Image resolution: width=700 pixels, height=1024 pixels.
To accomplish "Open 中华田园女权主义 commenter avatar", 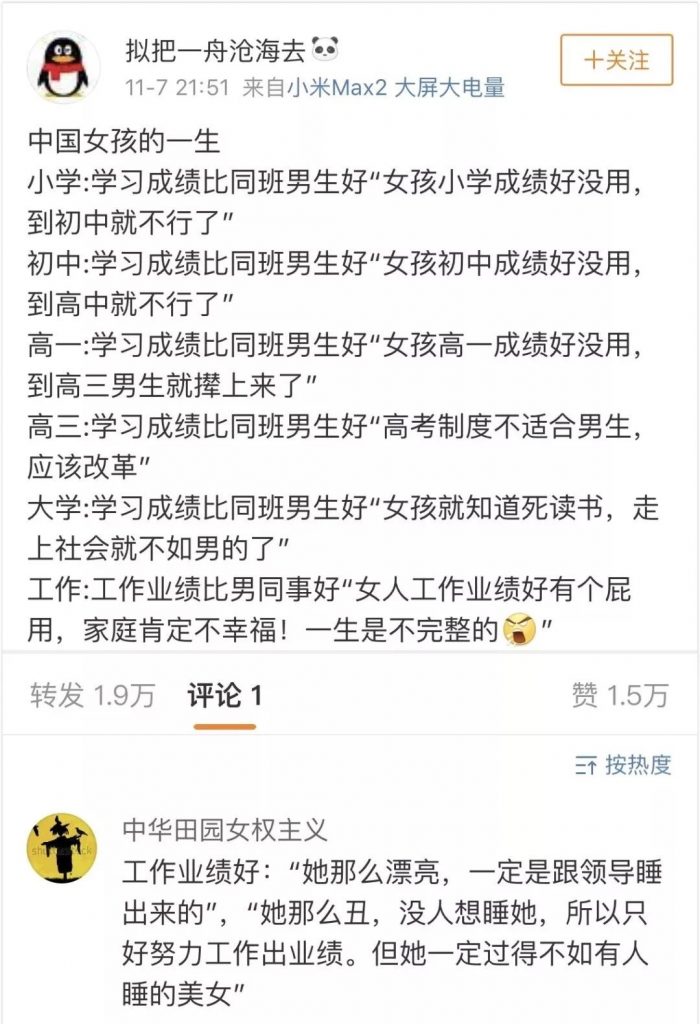I will pos(62,847).
